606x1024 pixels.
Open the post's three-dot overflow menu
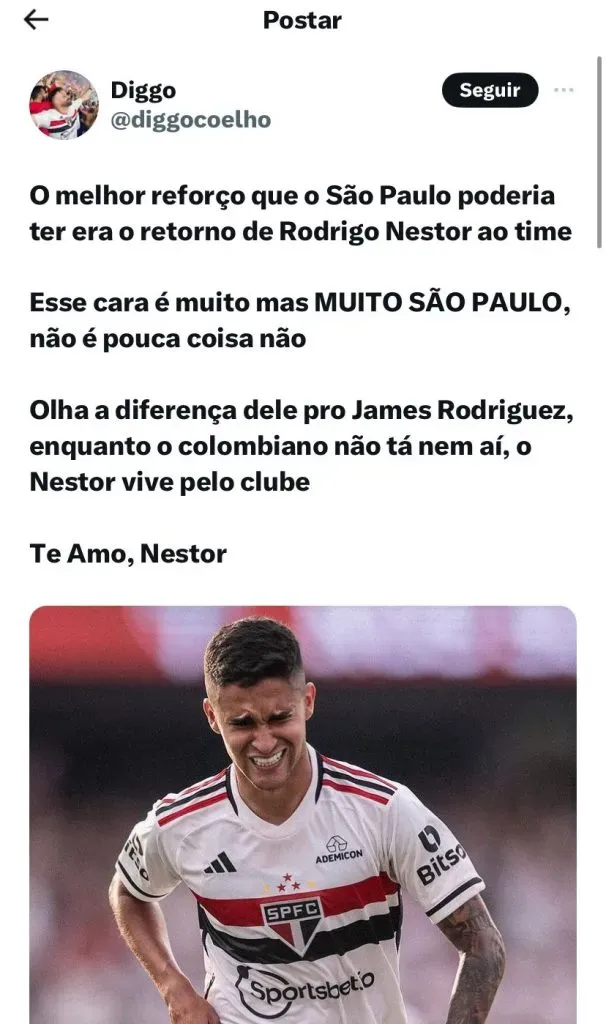pos(564,91)
